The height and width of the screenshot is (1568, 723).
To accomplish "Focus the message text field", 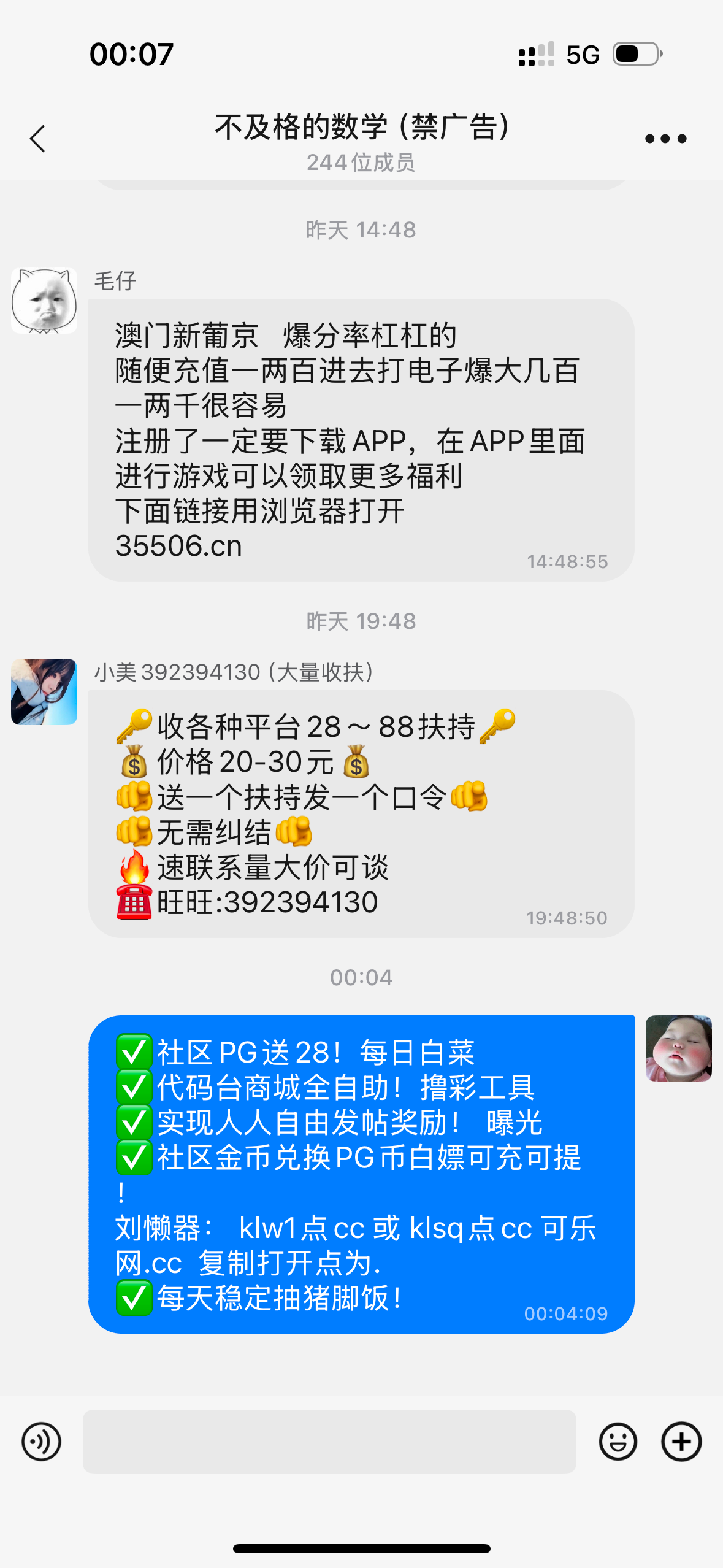I will 329,1441.
